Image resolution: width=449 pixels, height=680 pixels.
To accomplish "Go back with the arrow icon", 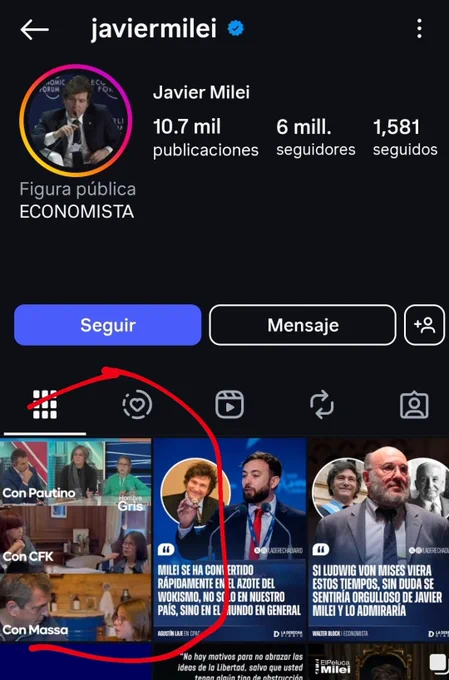I will (x=34, y=29).
